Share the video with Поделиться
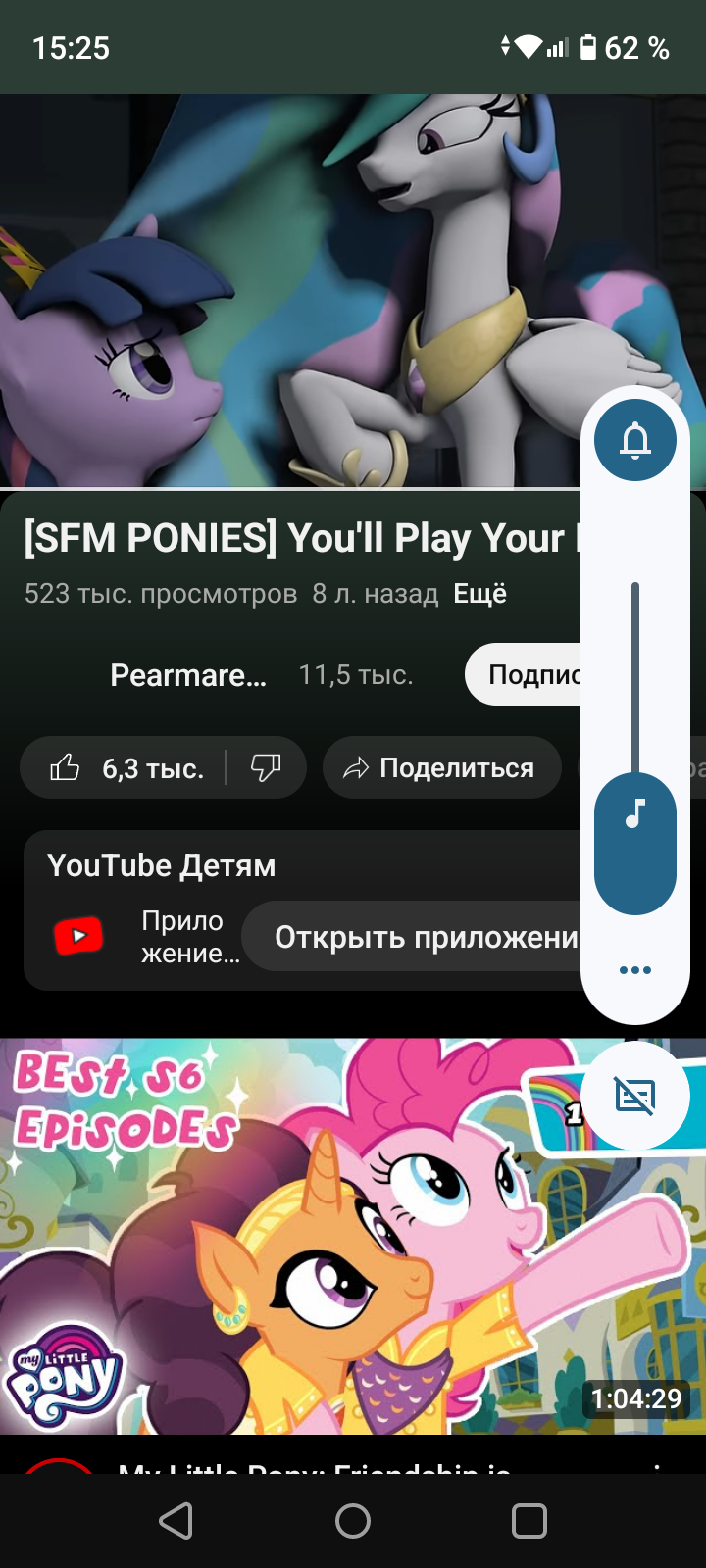 point(441,768)
